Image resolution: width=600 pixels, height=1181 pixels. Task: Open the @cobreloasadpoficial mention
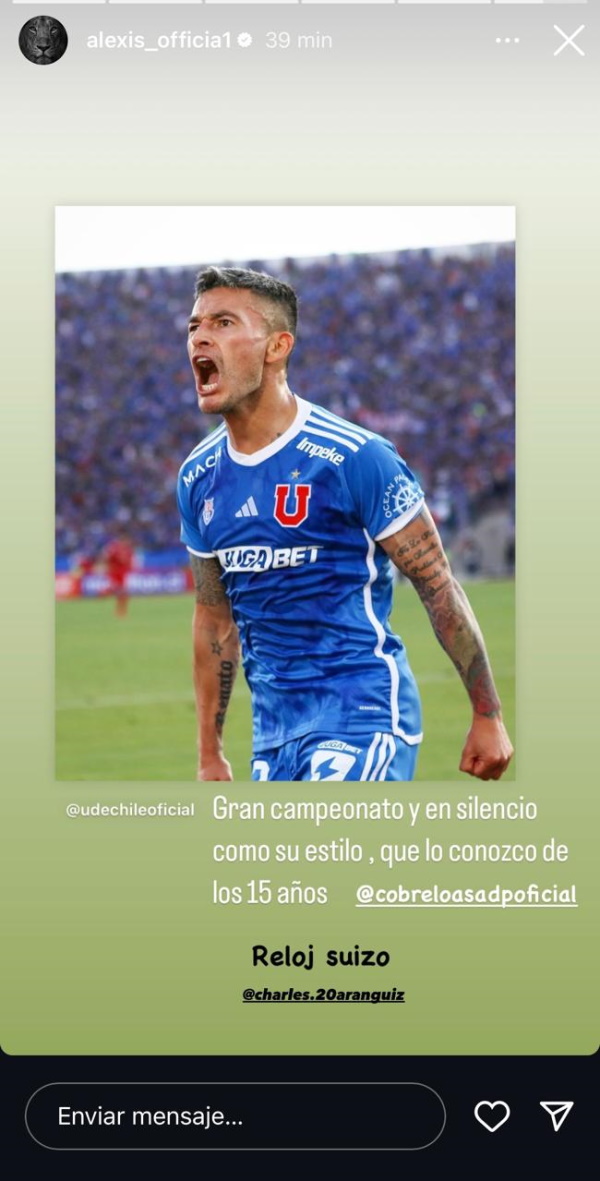(466, 894)
